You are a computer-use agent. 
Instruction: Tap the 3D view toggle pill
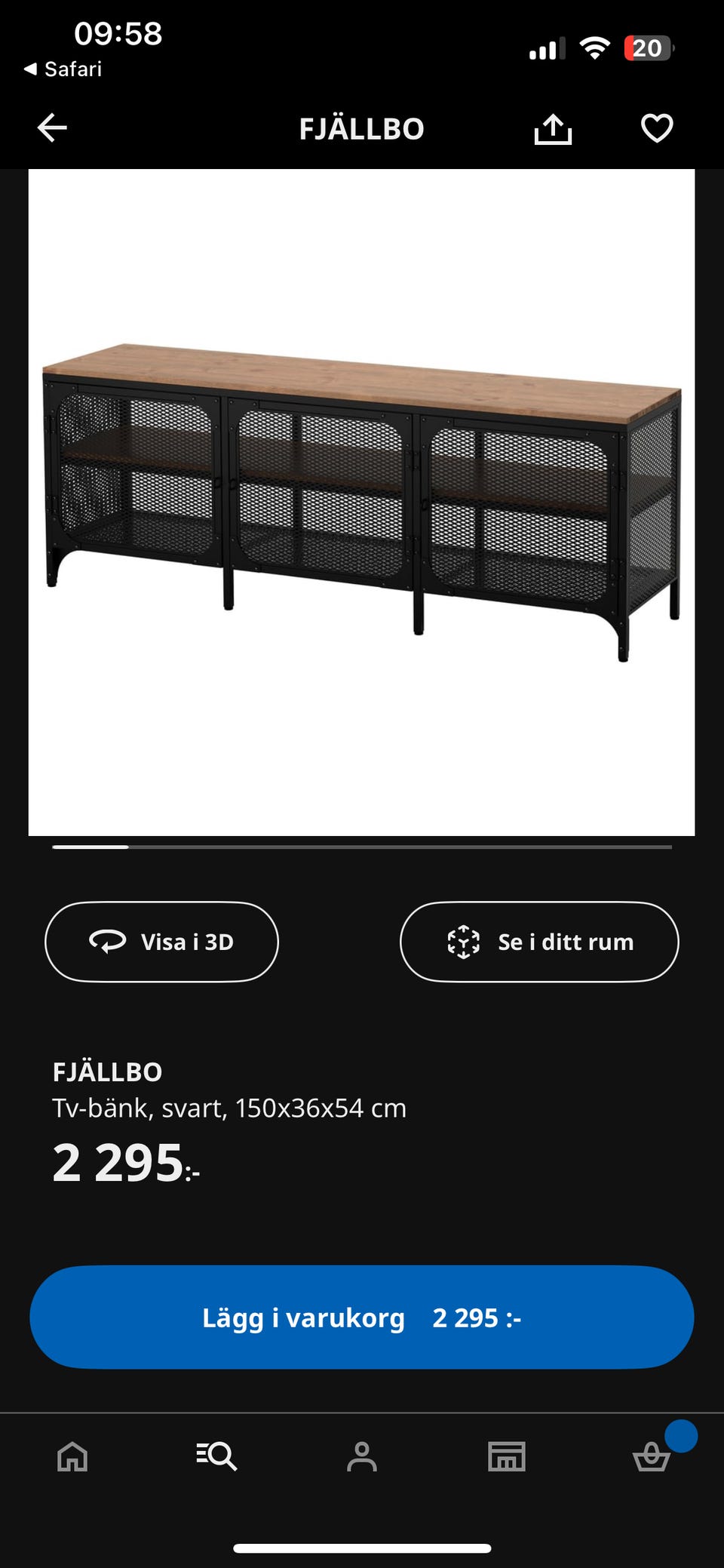(161, 942)
